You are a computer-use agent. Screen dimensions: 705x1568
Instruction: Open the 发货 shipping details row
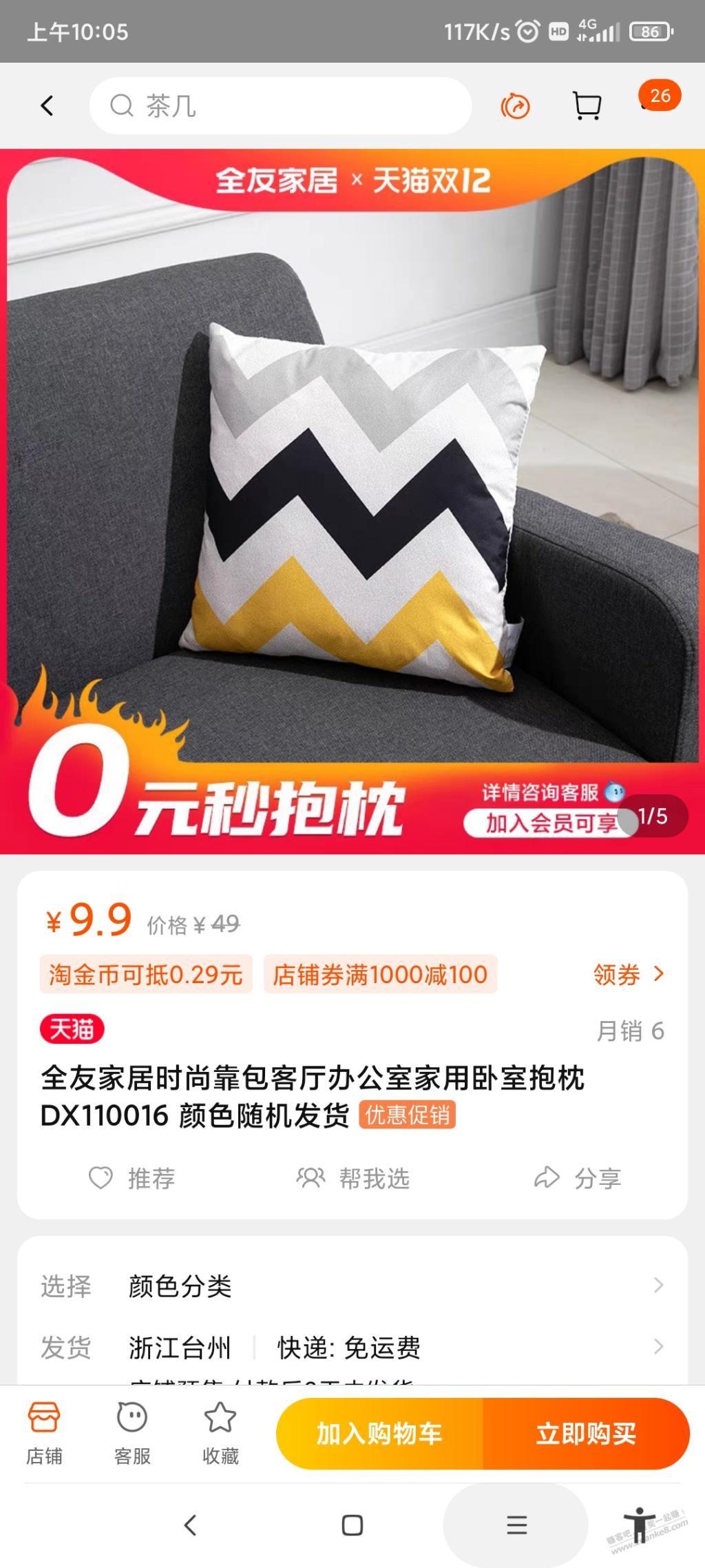coord(352,1347)
